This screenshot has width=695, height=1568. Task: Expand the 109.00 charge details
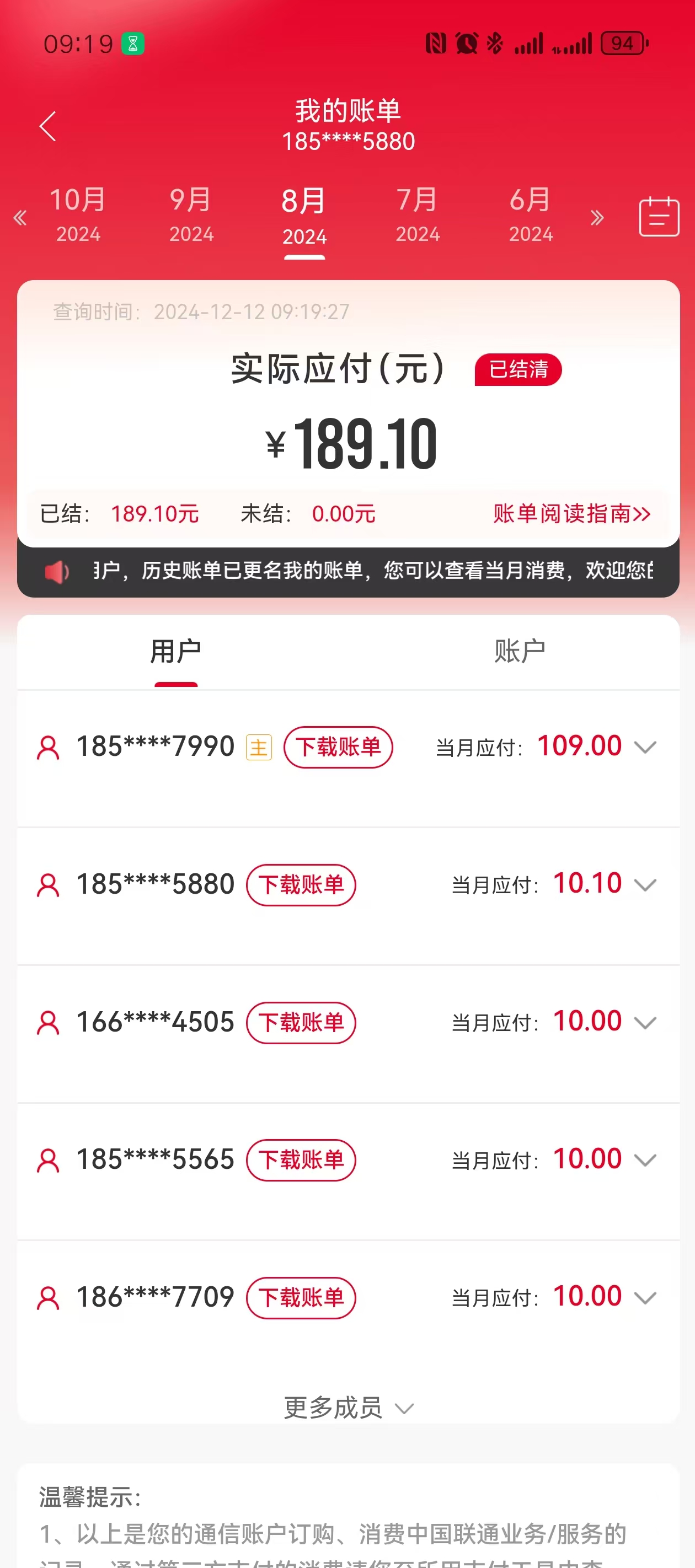644,747
